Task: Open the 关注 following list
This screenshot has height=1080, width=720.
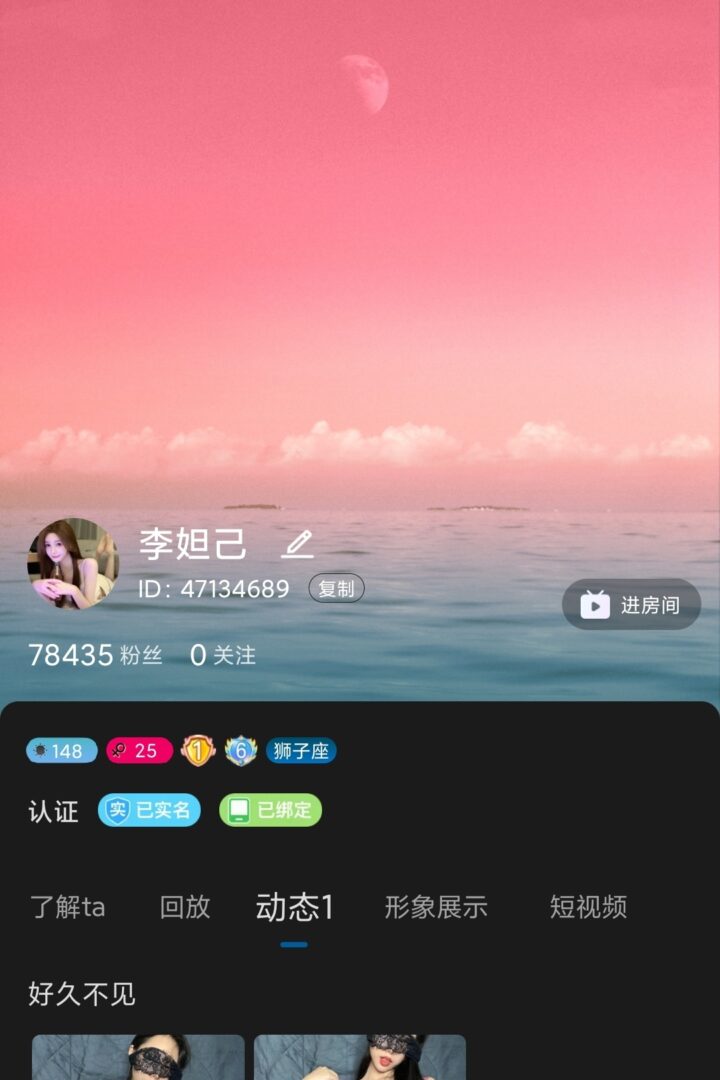Action: click(x=223, y=655)
